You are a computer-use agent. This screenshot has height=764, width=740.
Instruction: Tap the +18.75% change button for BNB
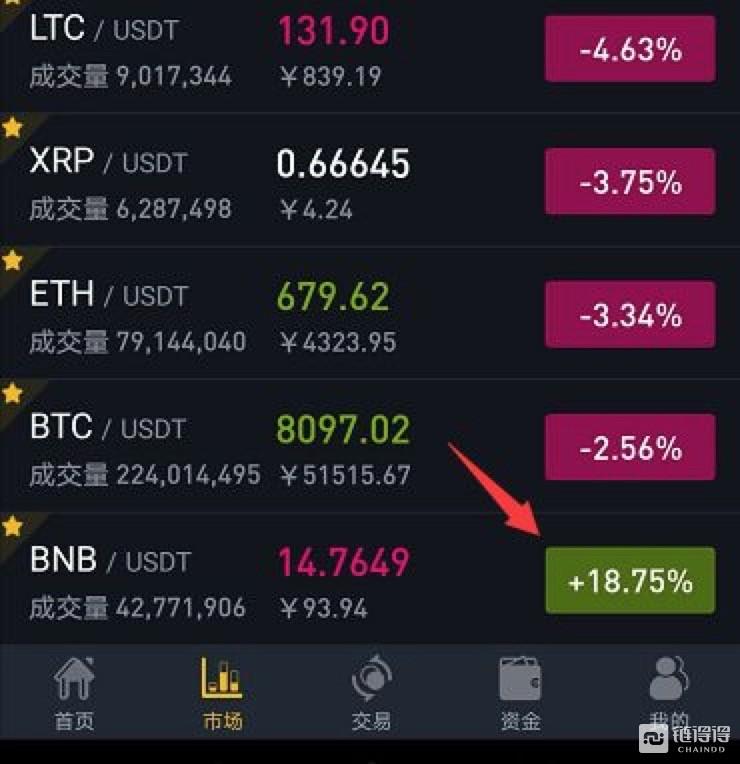(630, 580)
